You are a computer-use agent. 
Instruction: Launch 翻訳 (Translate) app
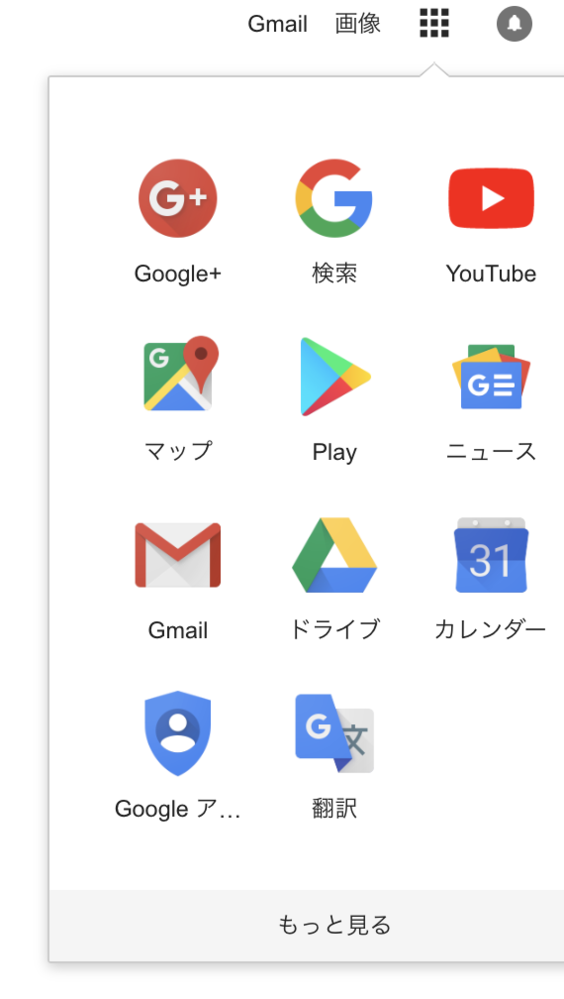[335, 756]
